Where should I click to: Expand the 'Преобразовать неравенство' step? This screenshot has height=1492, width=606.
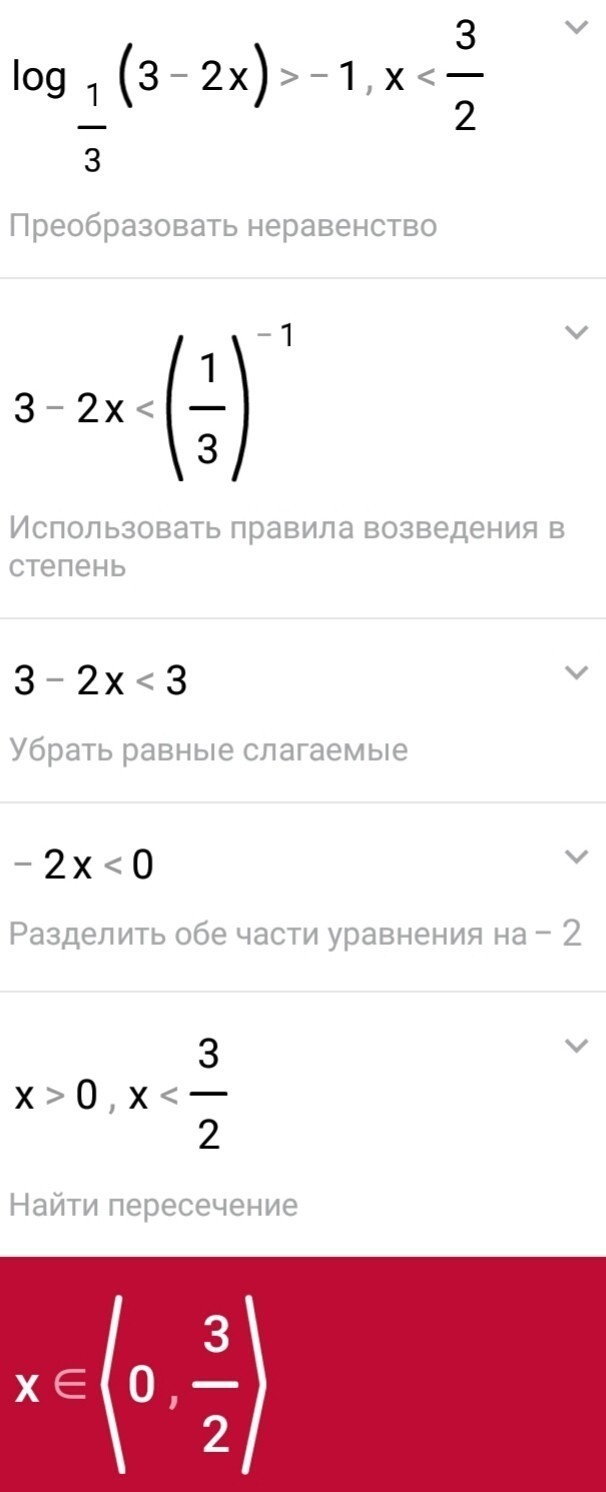point(576,29)
